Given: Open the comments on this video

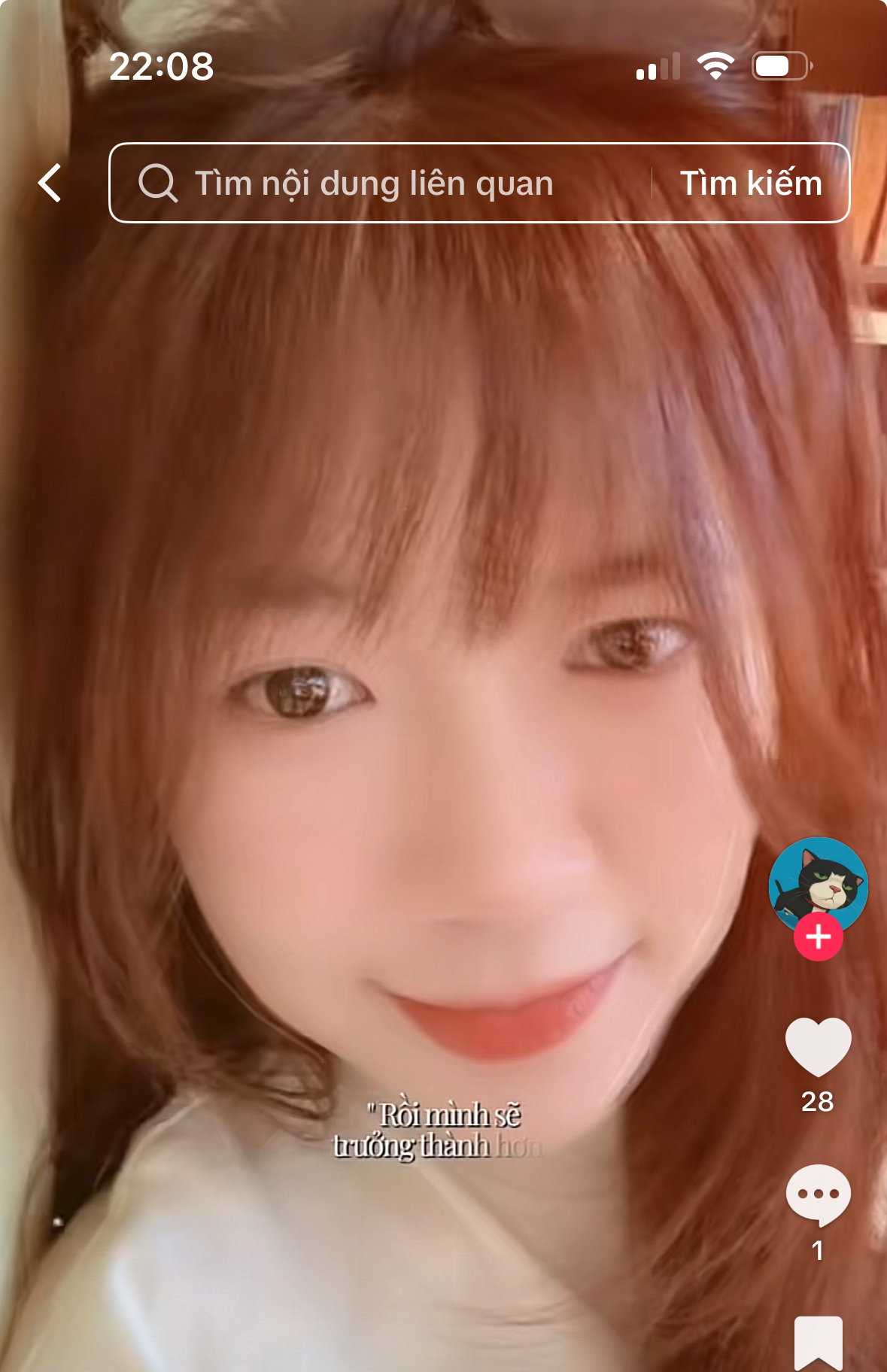Looking at the screenshot, I should pyautogui.click(x=818, y=1194).
